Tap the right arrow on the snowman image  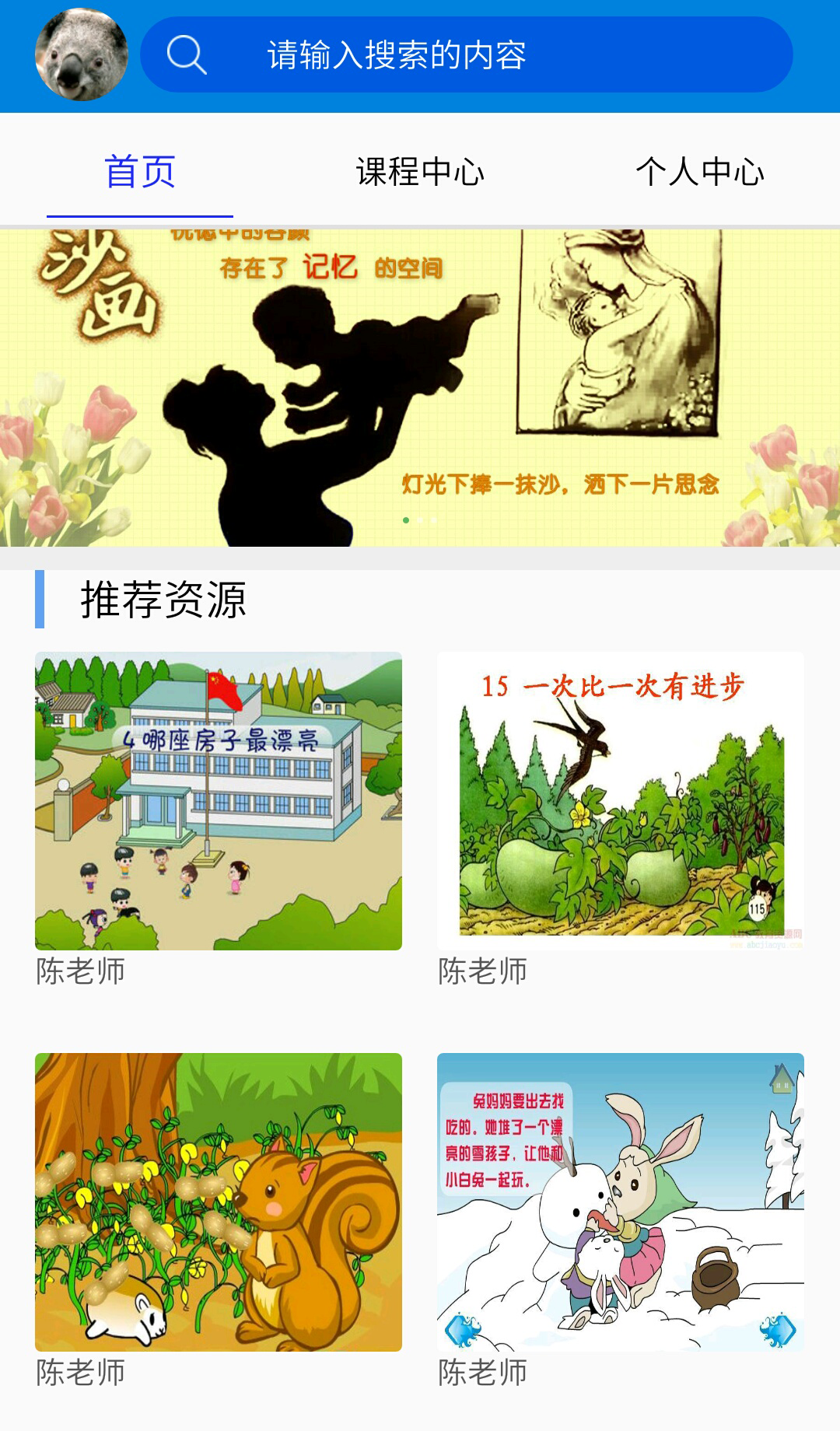pyautogui.click(x=779, y=1329)
